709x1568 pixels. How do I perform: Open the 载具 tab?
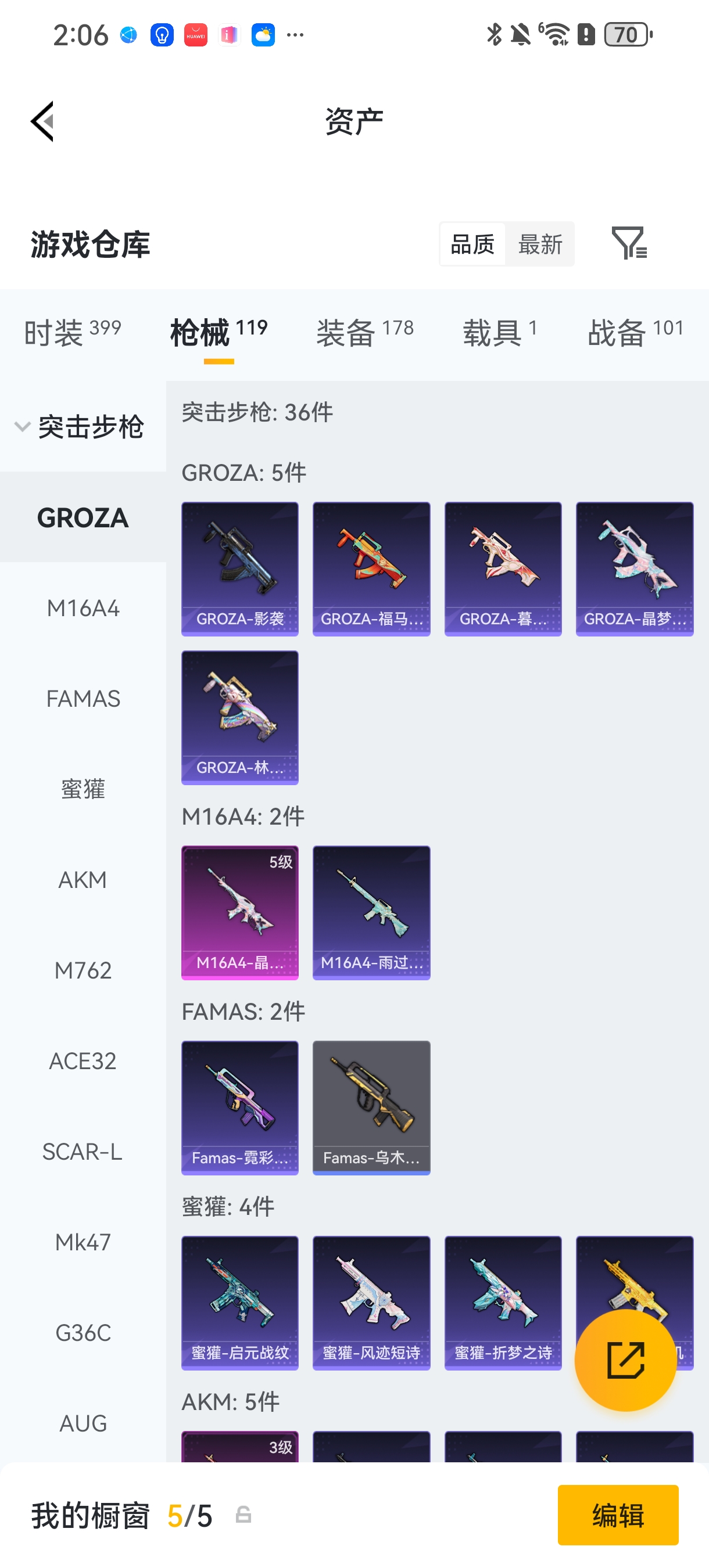tap(499, 332)
